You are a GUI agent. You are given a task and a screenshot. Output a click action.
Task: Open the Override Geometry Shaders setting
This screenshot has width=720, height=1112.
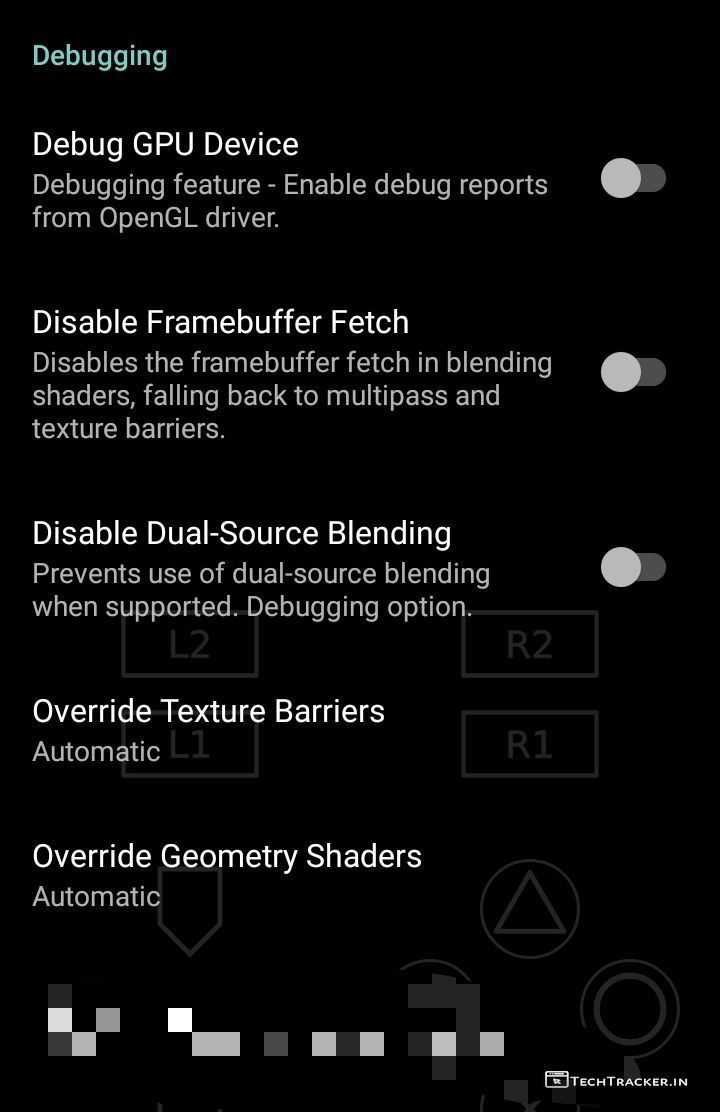tap(226, 874)
